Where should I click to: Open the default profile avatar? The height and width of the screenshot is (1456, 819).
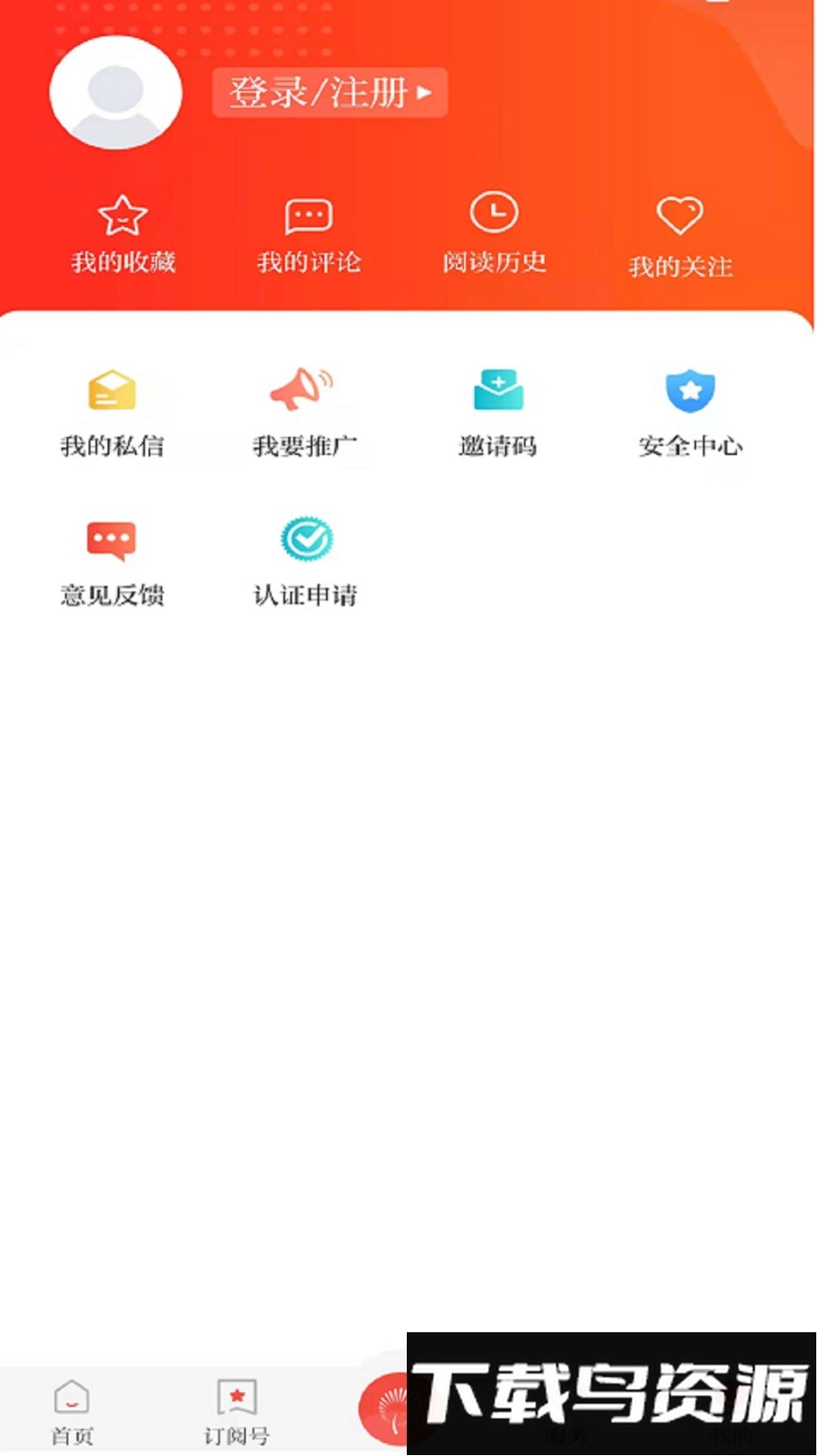(x=116, y=93)
